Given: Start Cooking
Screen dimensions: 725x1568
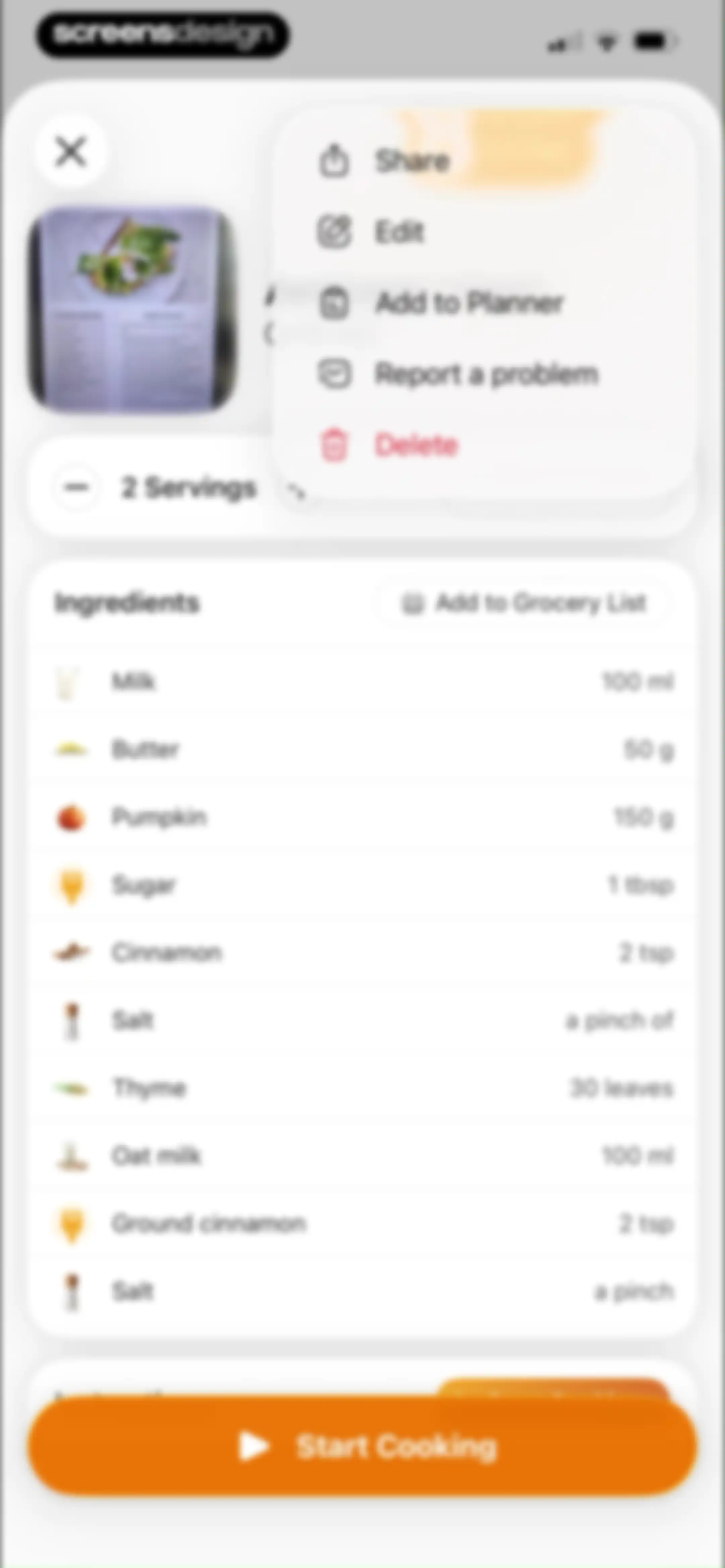Looking at the screenshot, I should pos(363,1446).
